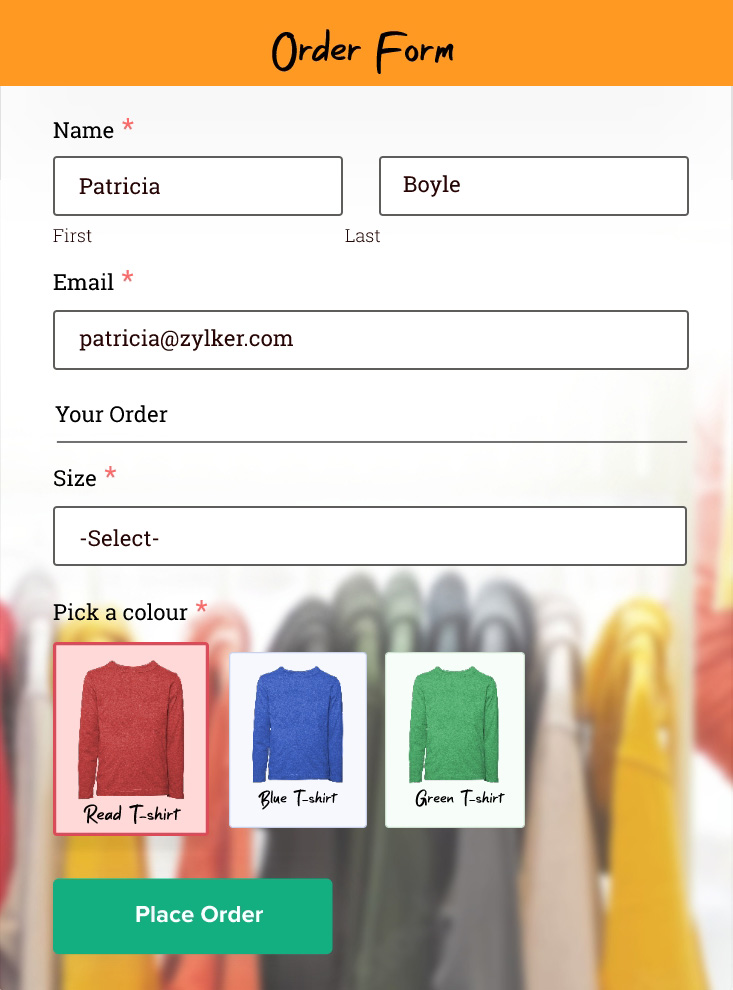Viewport: 733px width, 990px height.
Task: Edit the last name field containing Boyle
Action: (533, 186)
